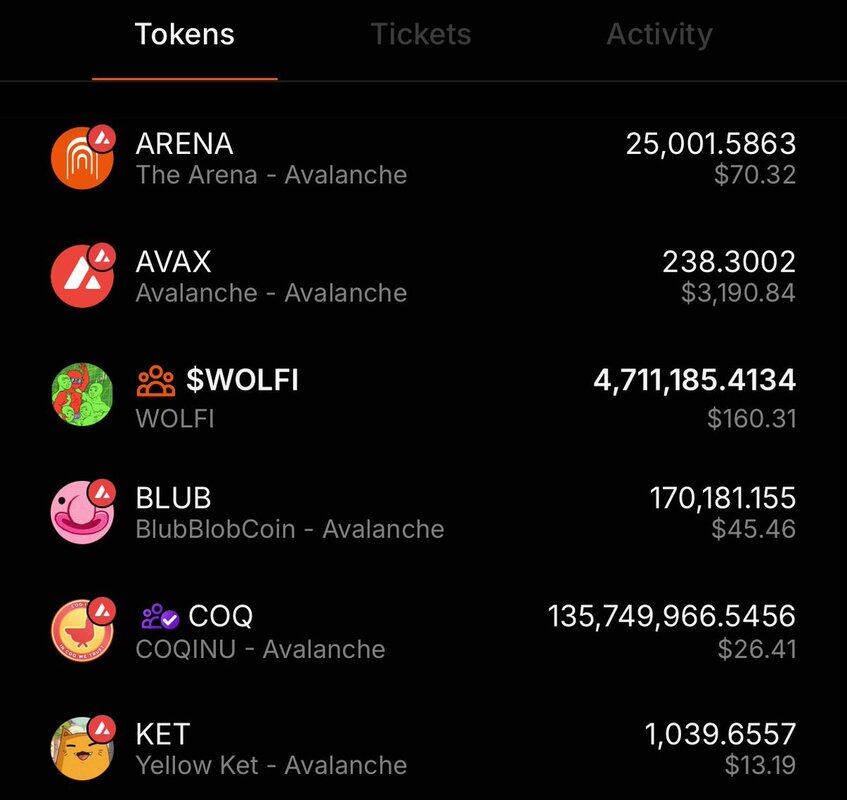
Task: Switch to the Tokens tab
Action: coord(185,35)
